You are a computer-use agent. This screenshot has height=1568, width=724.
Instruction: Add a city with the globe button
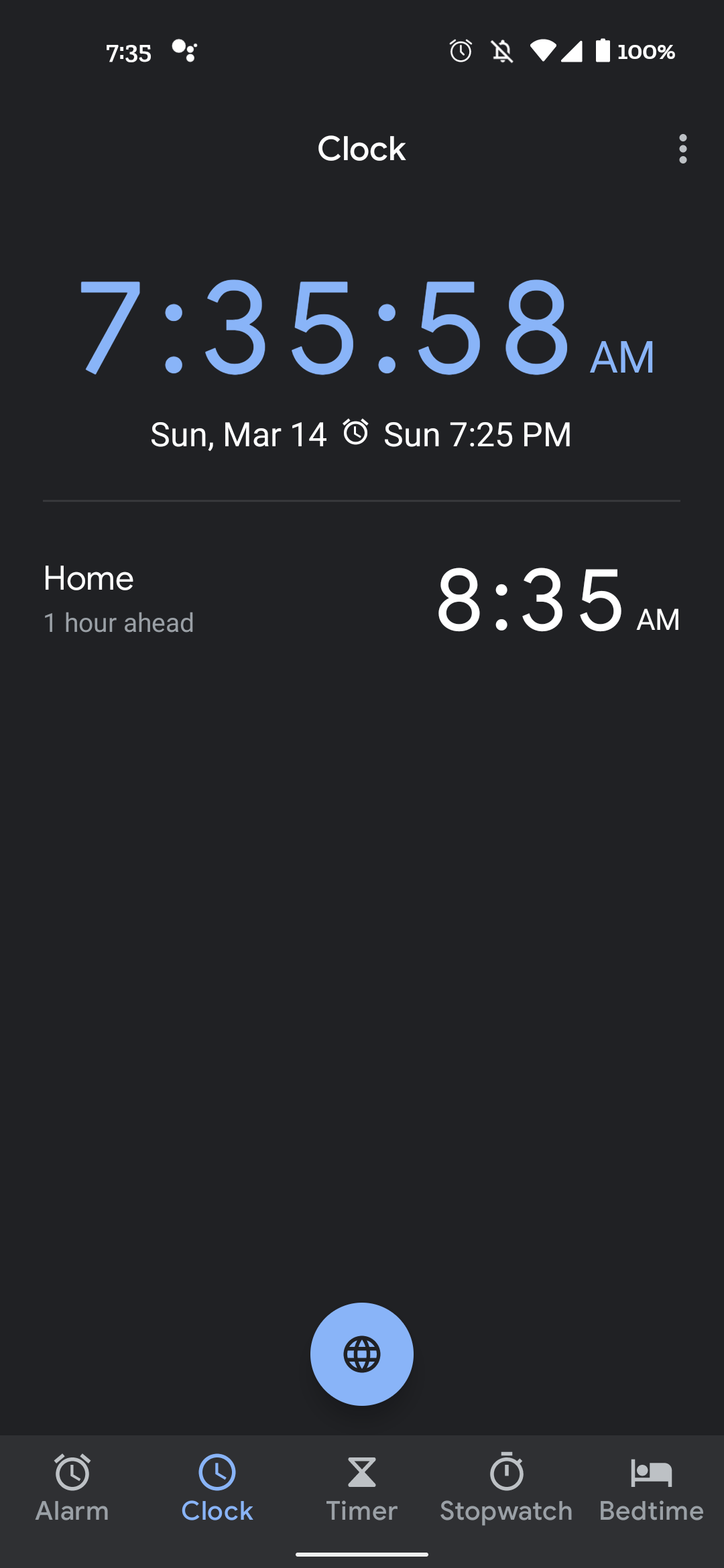click(x=362, y=1354)
